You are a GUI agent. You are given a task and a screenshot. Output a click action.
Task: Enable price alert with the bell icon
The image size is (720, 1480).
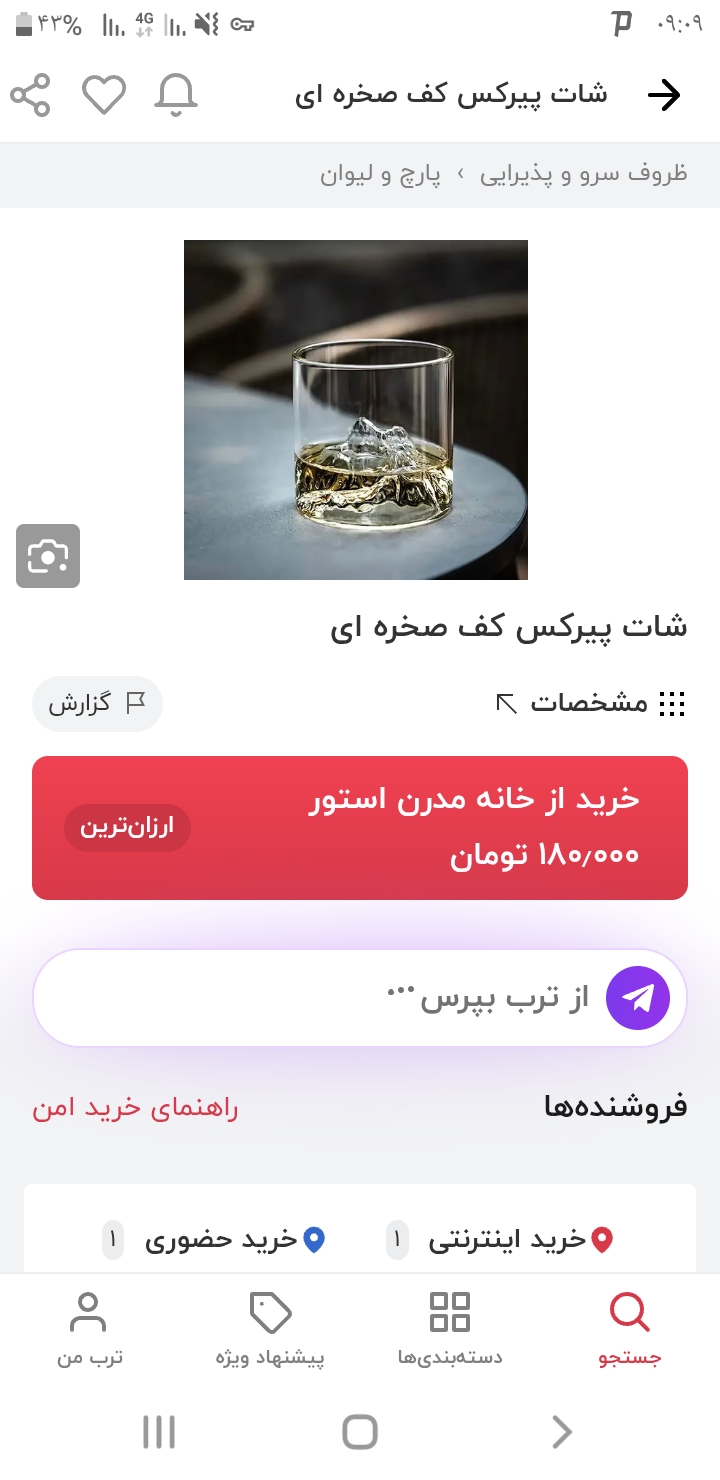pos(176,95)
